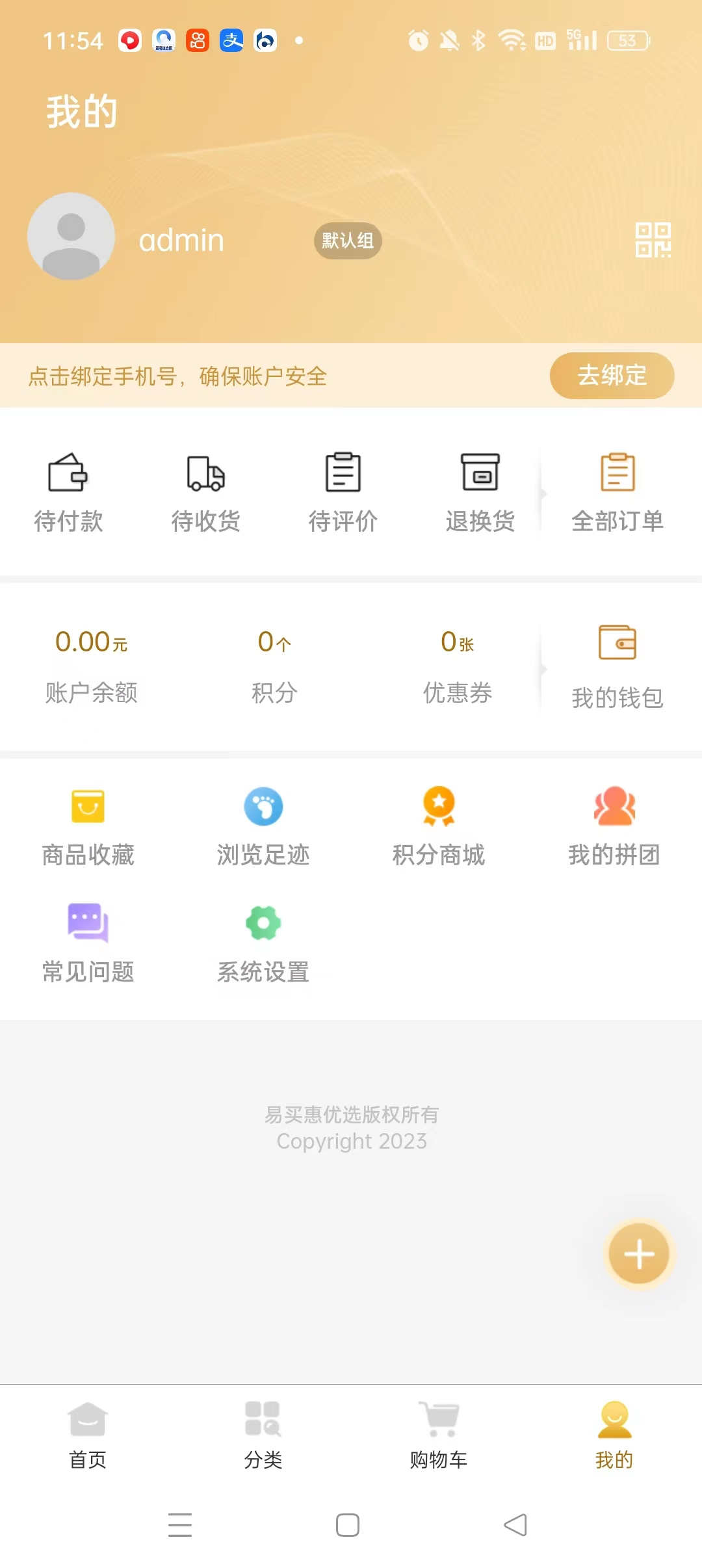Screen dimensions: 702x1568
Task: Tap the 去绑定 bind phone button
Action: pos(612,376)
